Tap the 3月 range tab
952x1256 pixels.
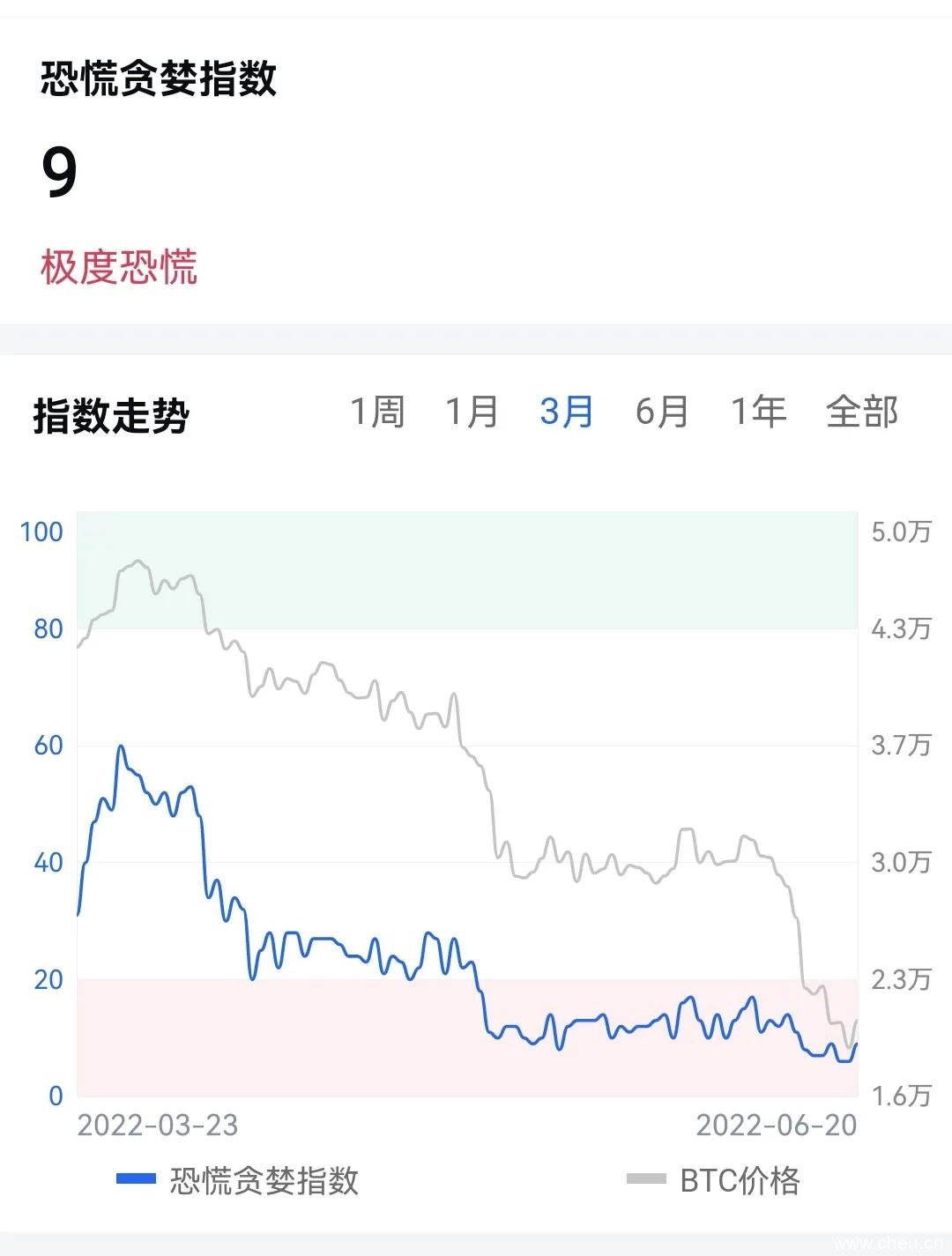click(567, 412)
